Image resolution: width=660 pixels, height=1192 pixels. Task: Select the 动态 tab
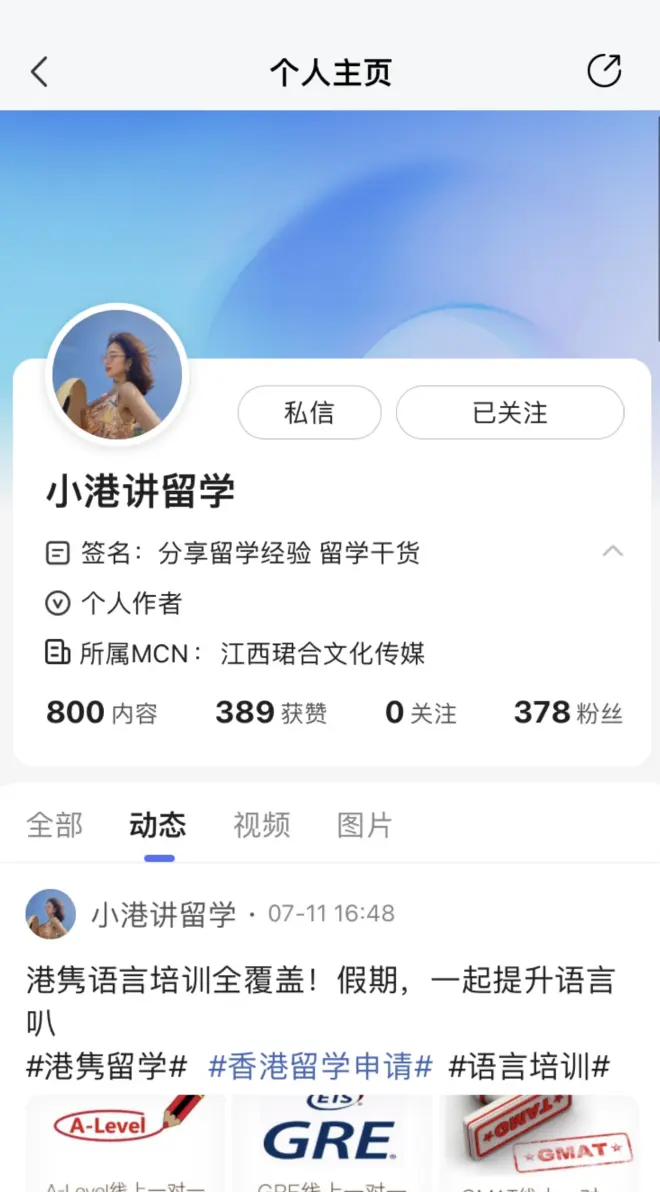pos(158,825)
